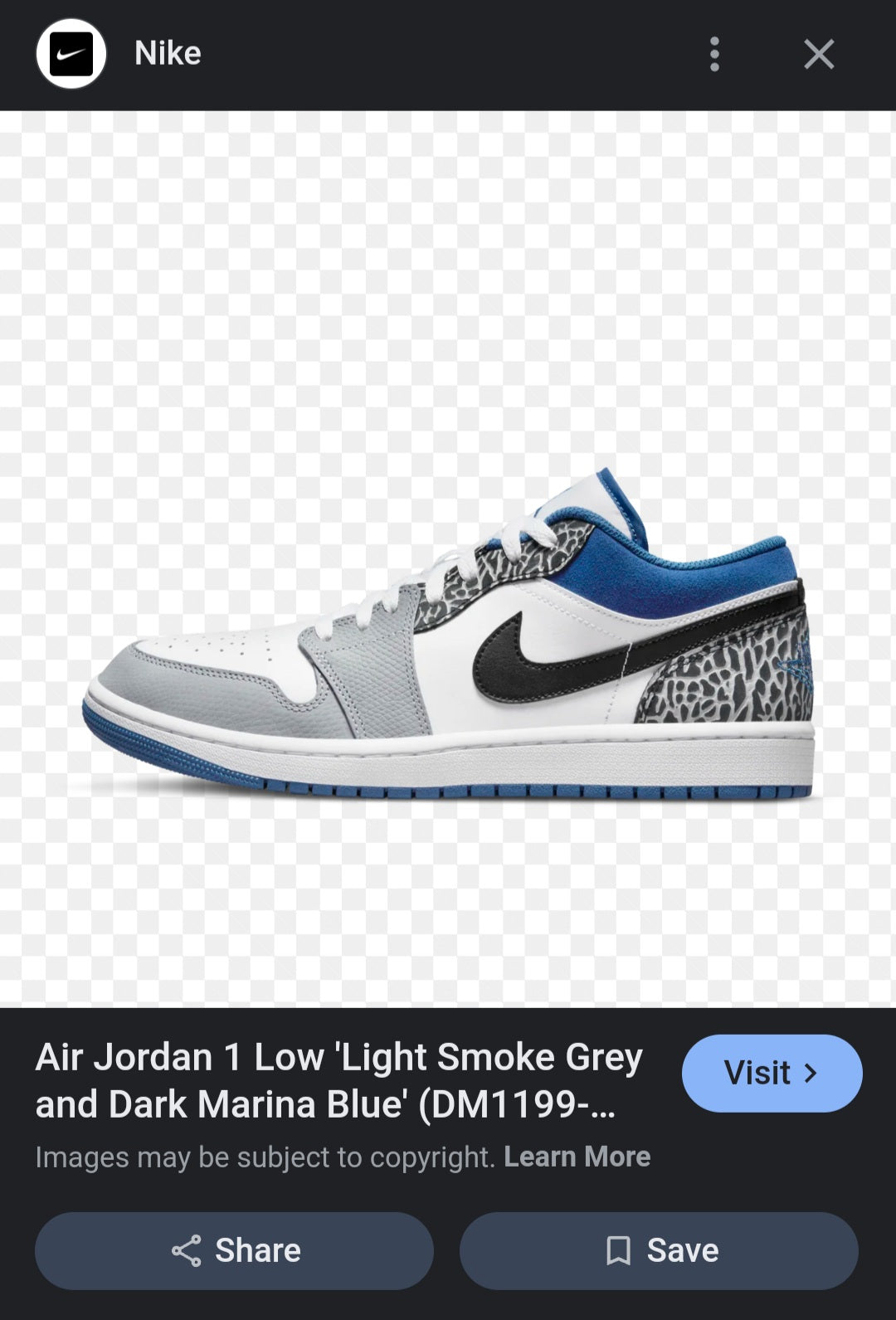Viewport: 896px width, 1320px height.
Task: Visit the Nike product page
Action: point(772,1073)
